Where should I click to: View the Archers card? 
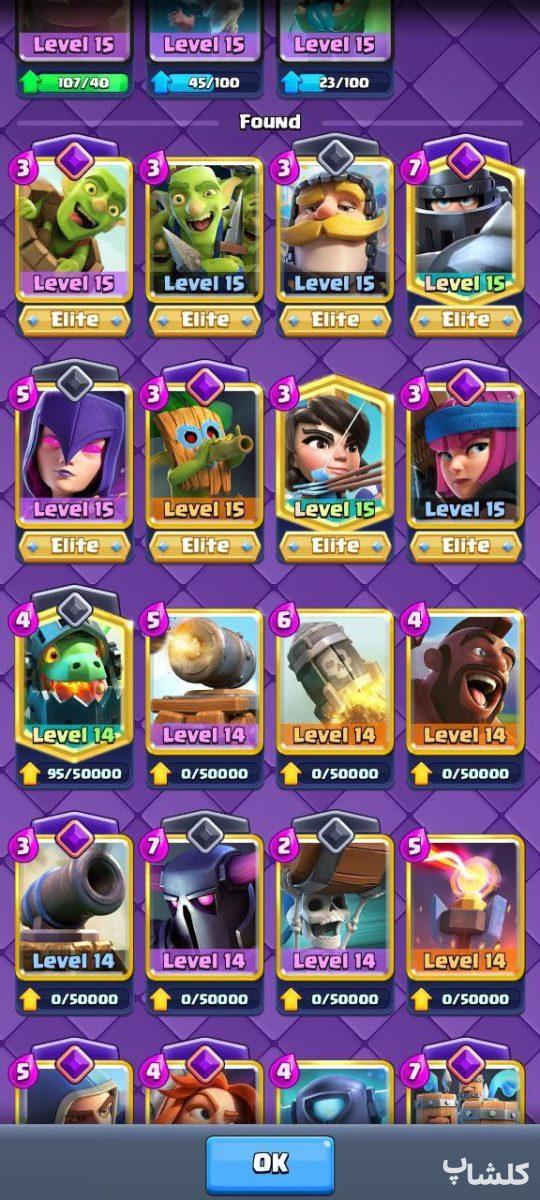click(465, 453)
